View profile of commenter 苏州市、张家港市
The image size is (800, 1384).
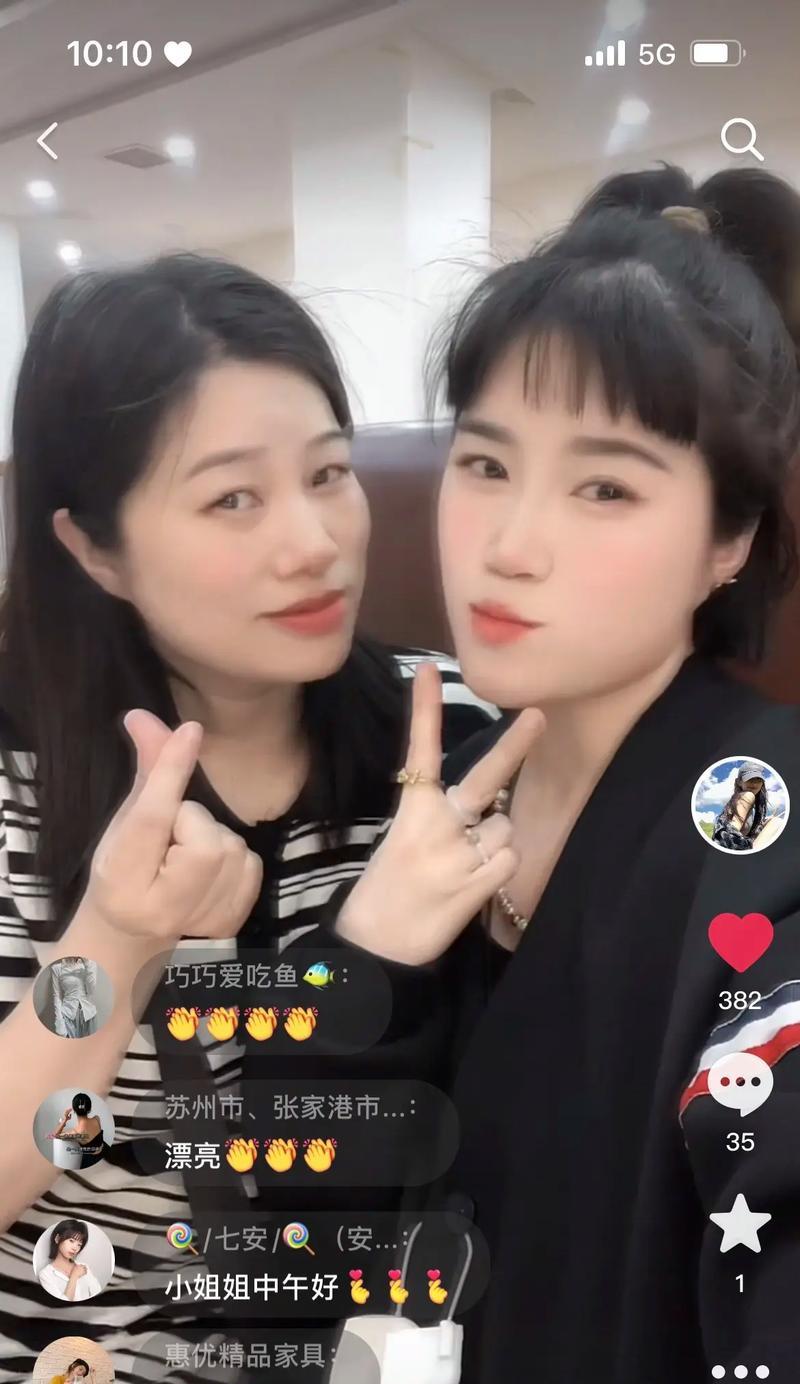tap(73, 1129)
